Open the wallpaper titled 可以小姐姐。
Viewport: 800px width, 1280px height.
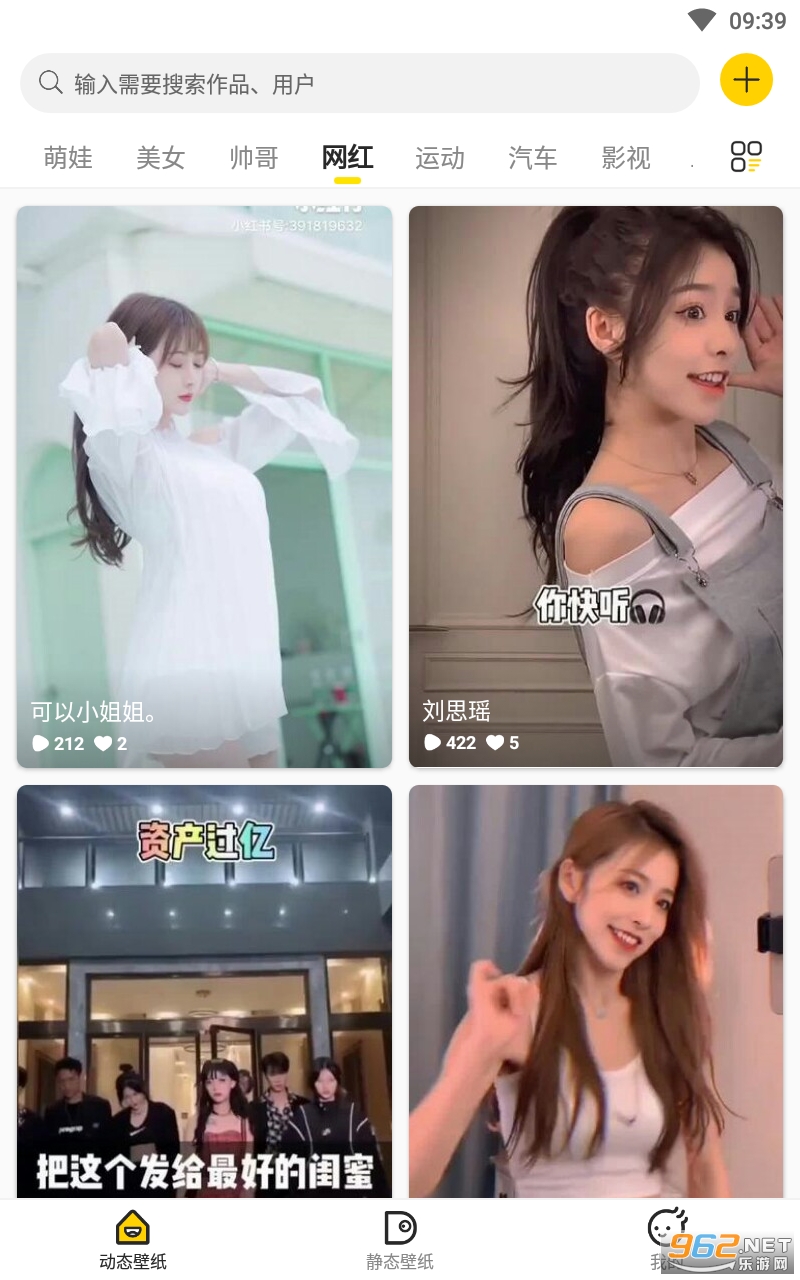204,487
